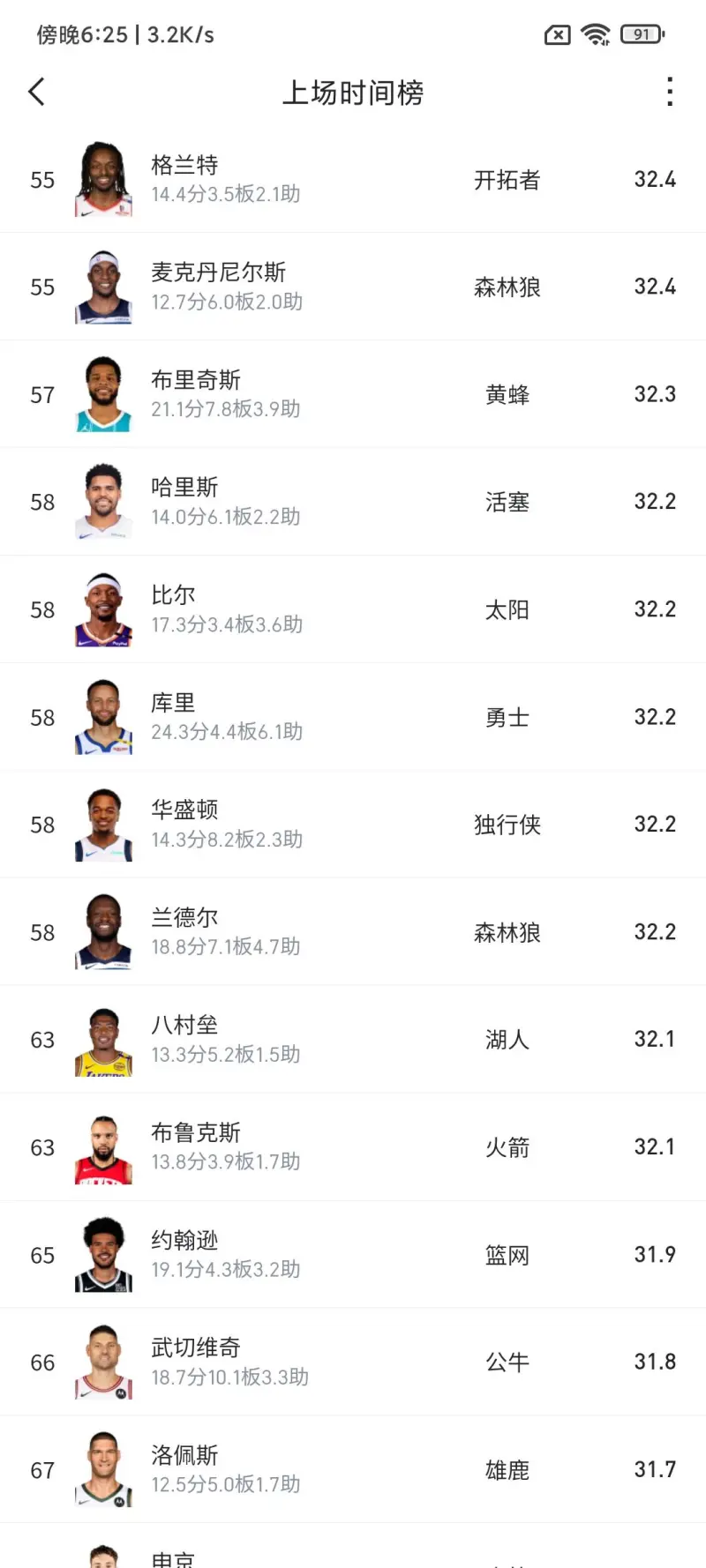Select 麦克丹尼尔斯 from the list

353,287
